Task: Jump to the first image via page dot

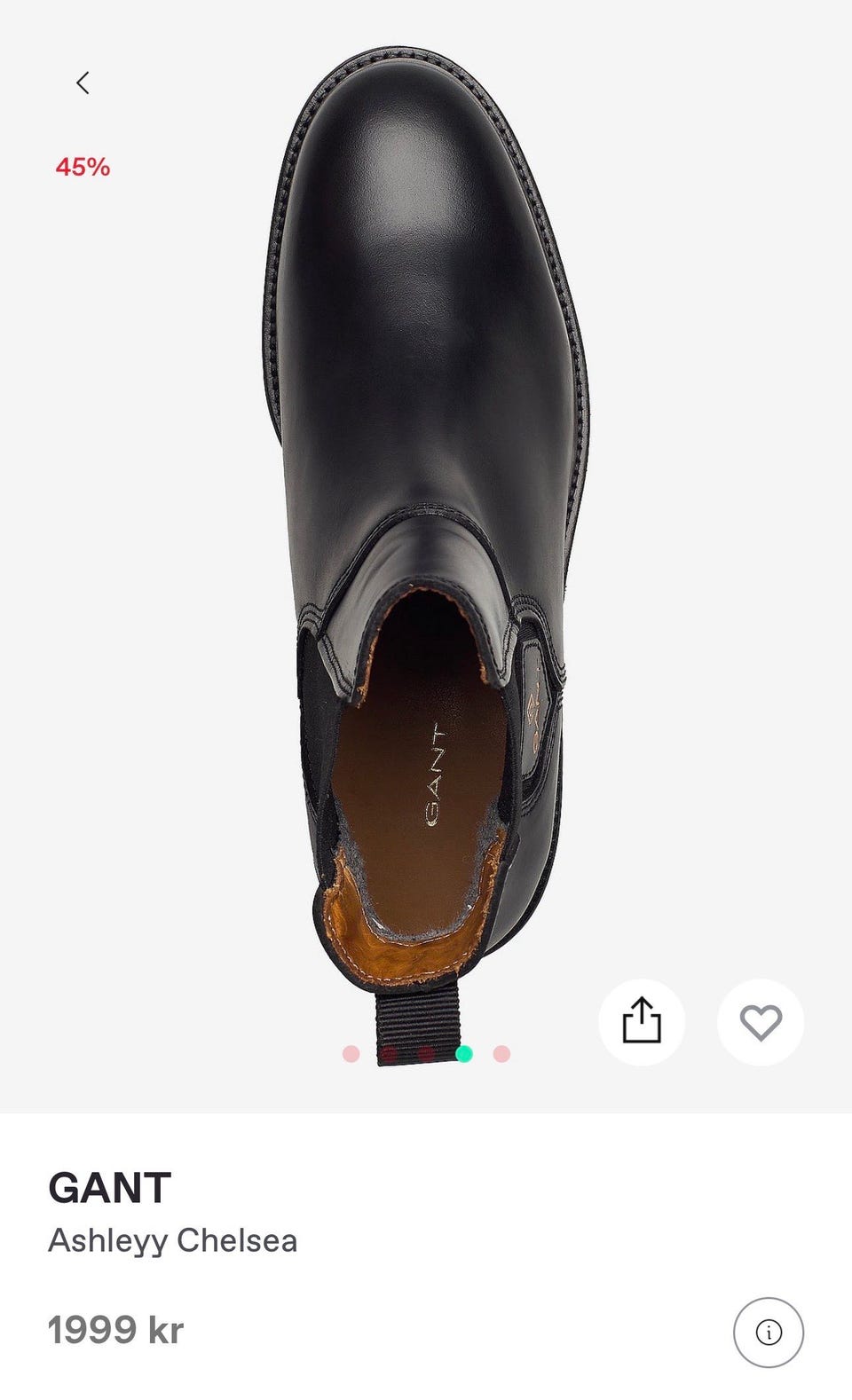Action: point(351,1054)
